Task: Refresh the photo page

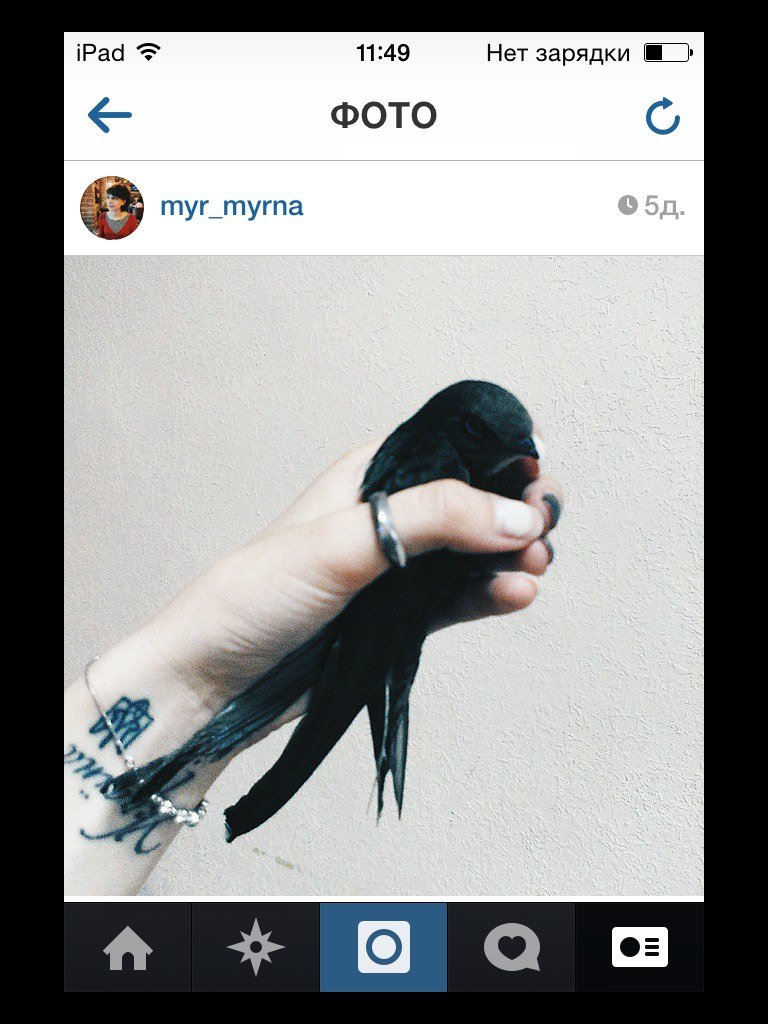Action: pos(662,117)
